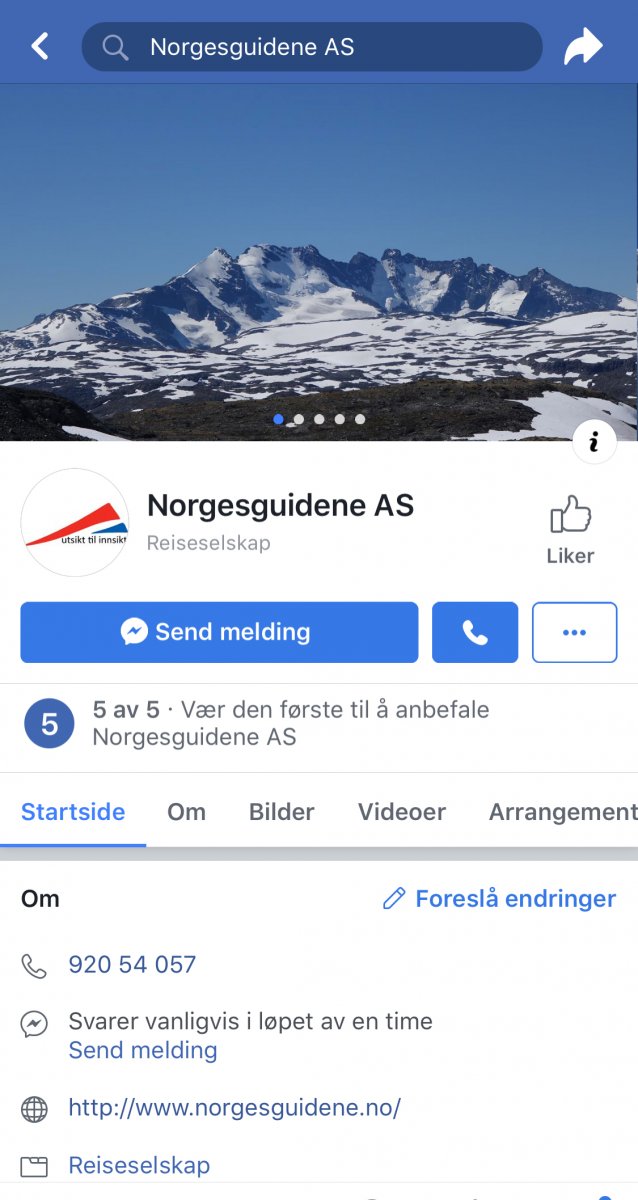Open the norgesguidene.no website link
638x1200 pixels.
(x=234, y=1108)
